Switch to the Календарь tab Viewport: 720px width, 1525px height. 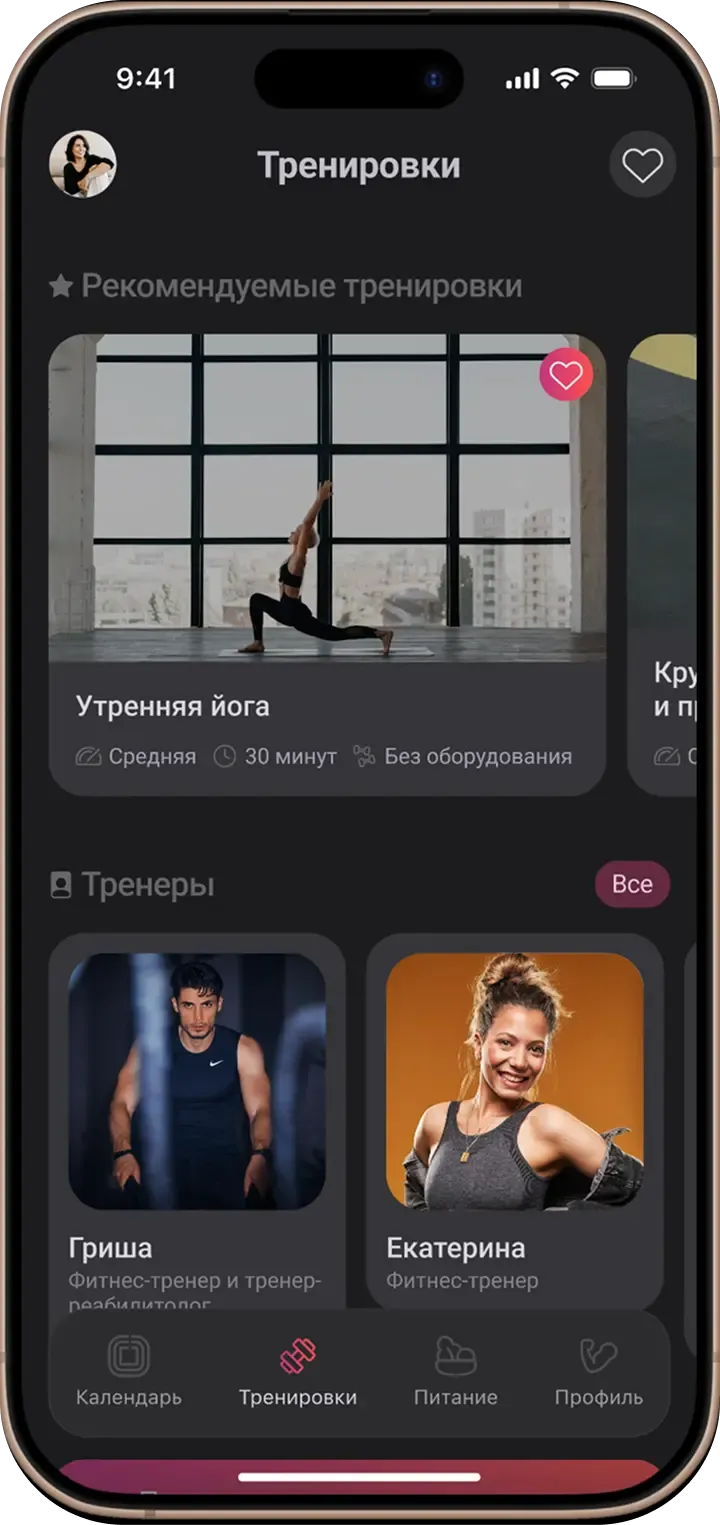pos(129,1374)
